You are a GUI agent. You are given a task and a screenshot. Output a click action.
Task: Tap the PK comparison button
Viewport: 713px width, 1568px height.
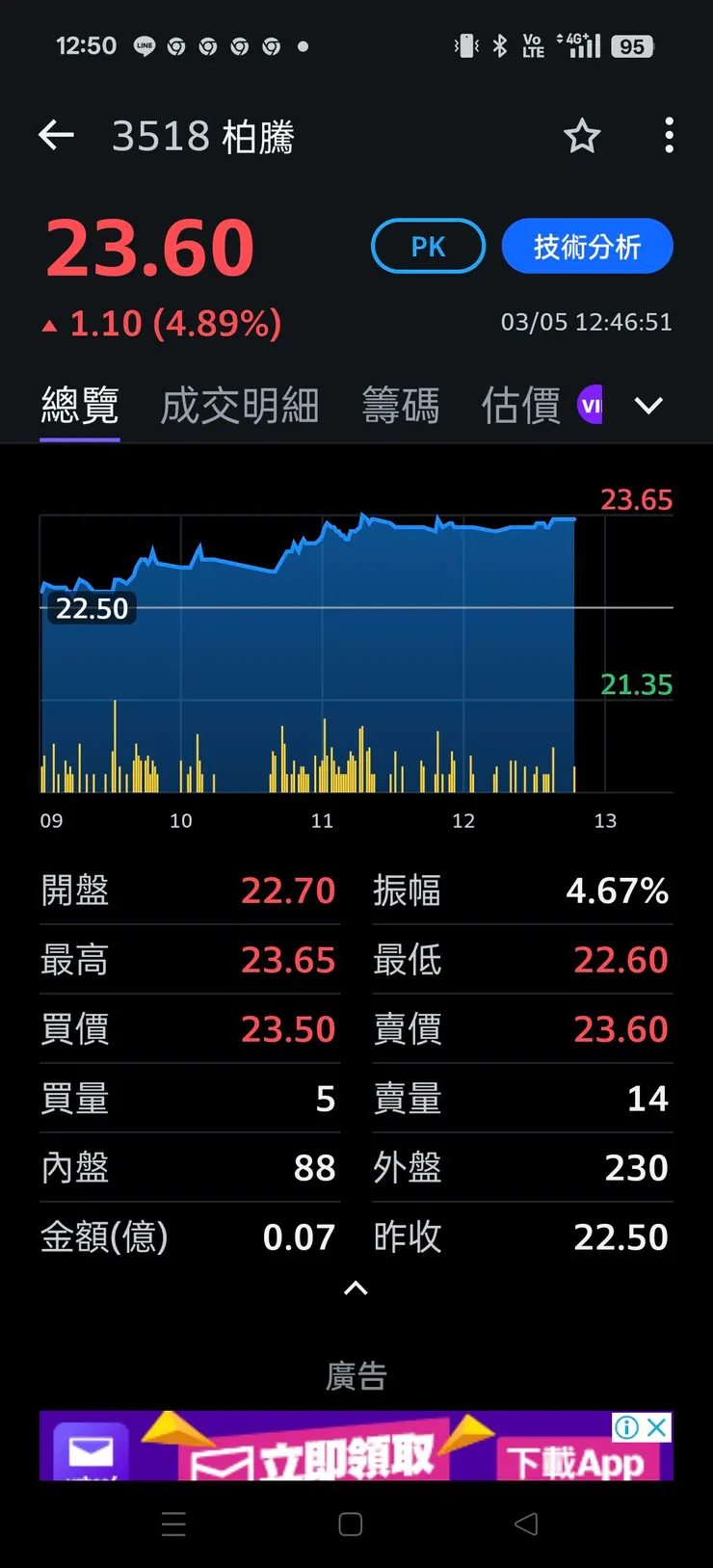click(x=428, y=246)
